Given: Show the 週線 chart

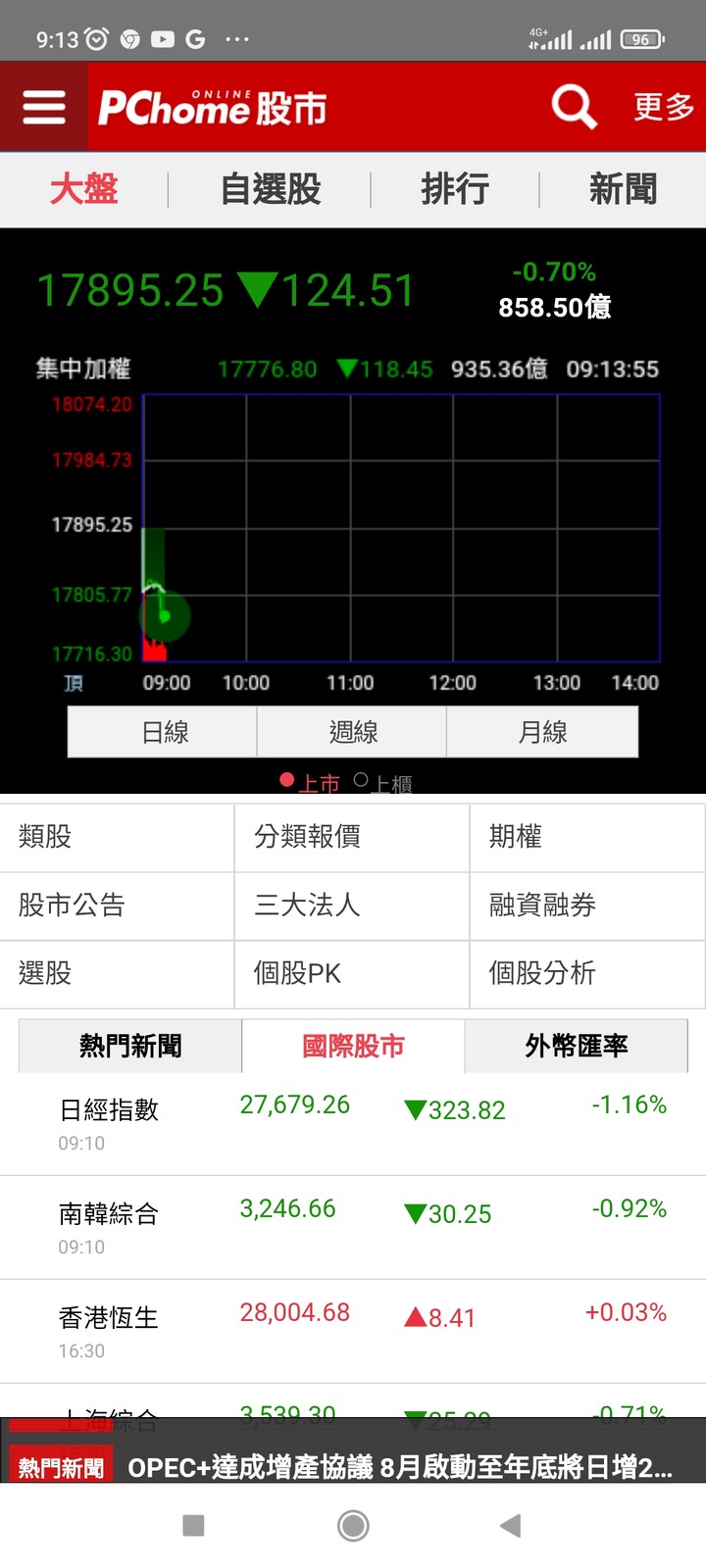Looking at the screenshot, I should coord(352,732).
